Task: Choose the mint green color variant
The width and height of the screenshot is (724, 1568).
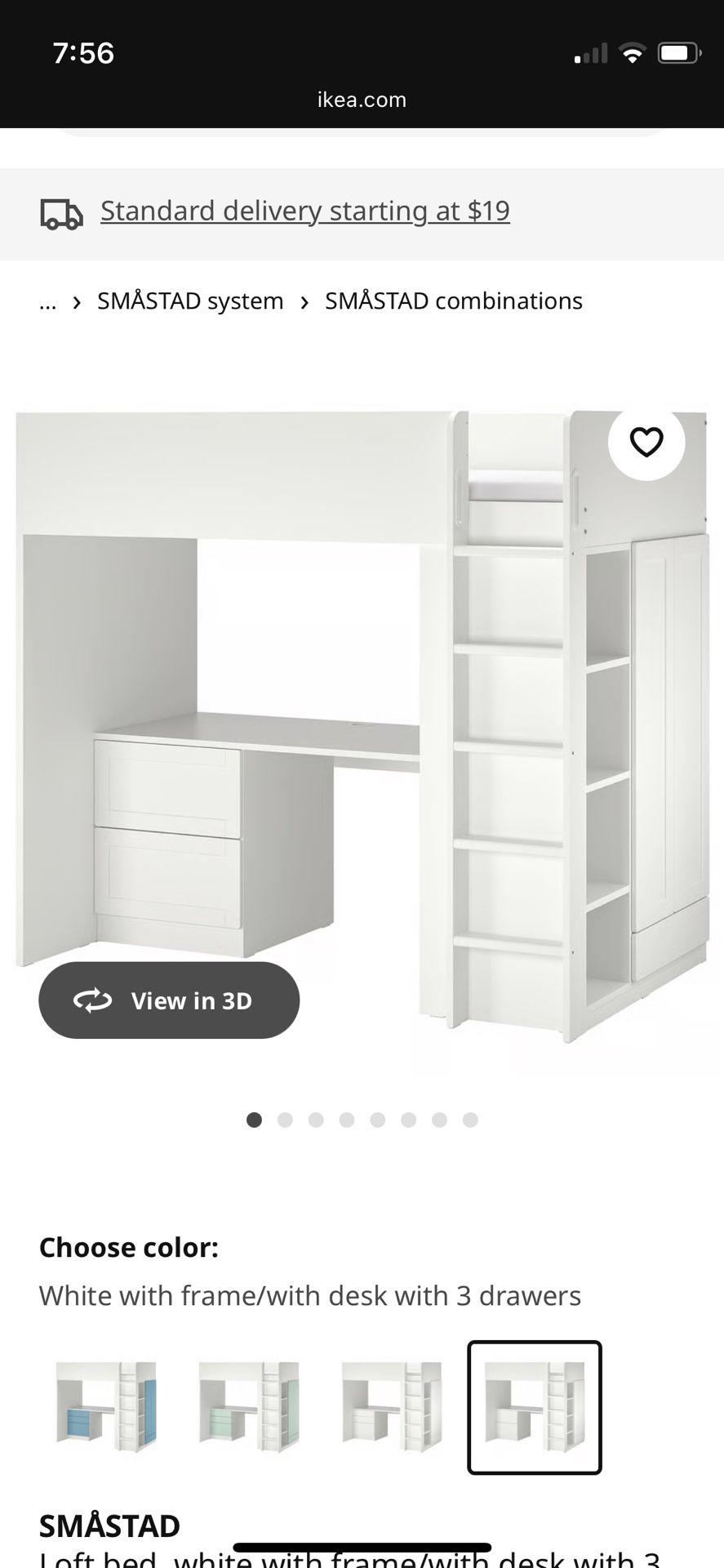Action: tap(250, 1407)
